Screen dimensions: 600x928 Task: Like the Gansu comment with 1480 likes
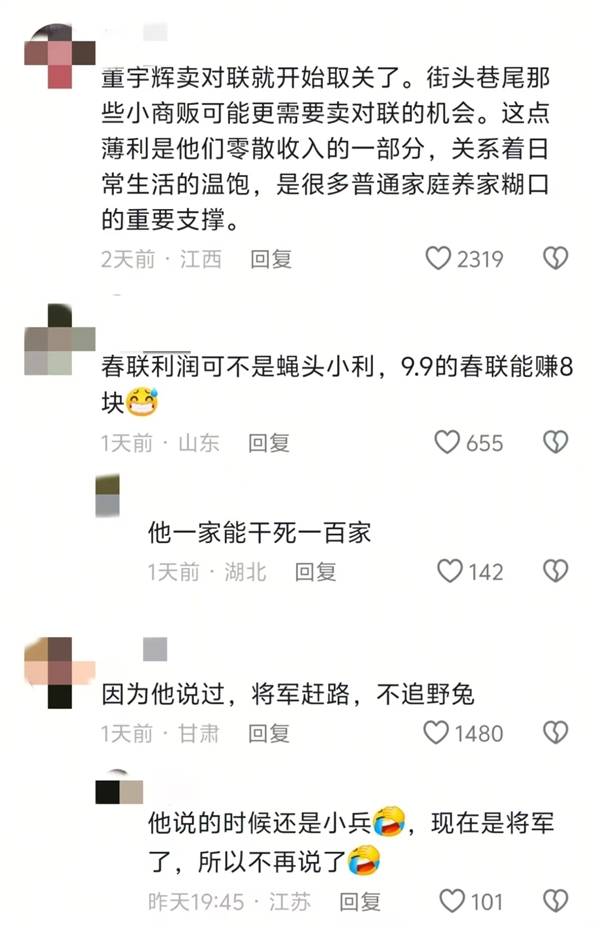(436, 733)
